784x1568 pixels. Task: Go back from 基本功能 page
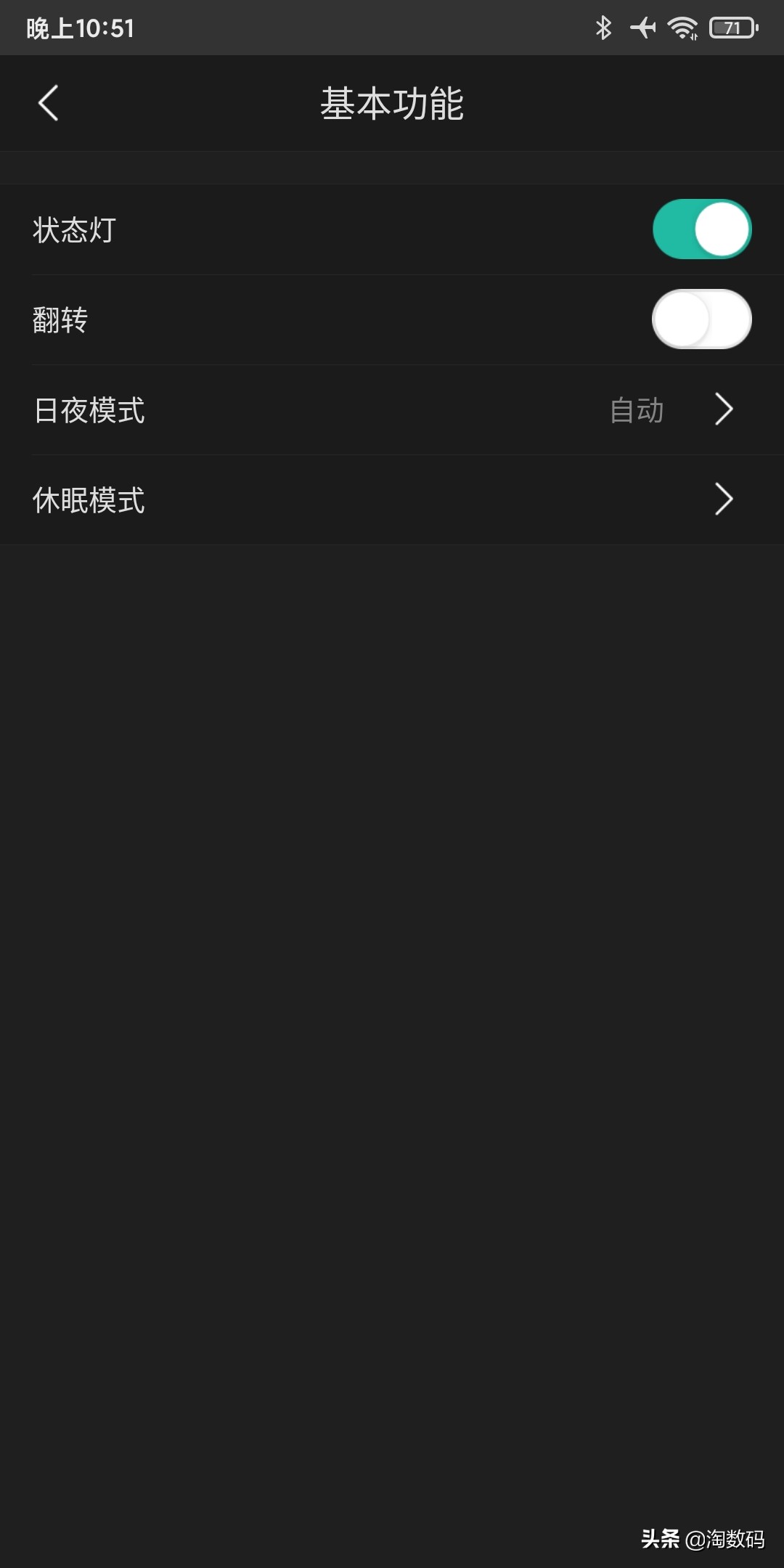click(48, 103)
